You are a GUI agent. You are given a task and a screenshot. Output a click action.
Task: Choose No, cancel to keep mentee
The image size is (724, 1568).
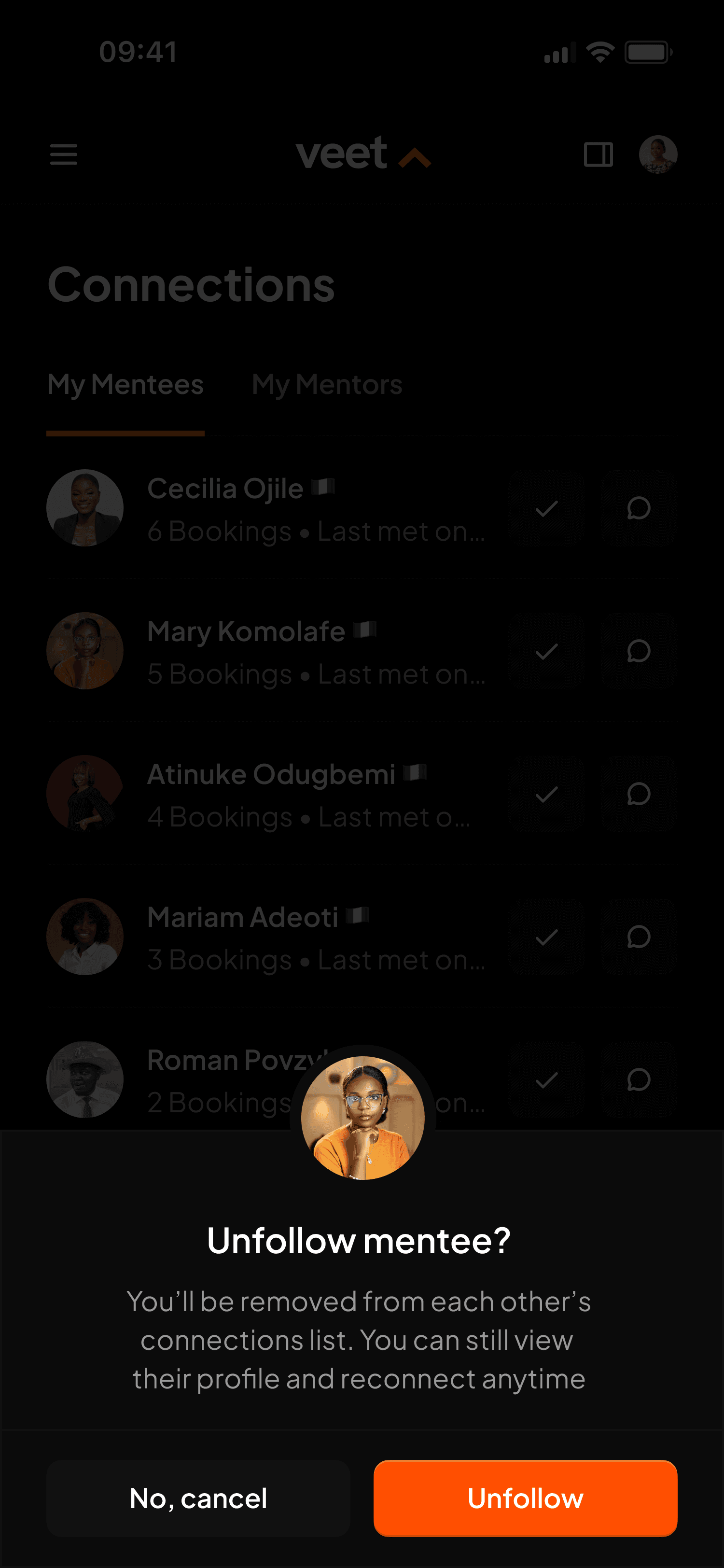(198, 1498)
